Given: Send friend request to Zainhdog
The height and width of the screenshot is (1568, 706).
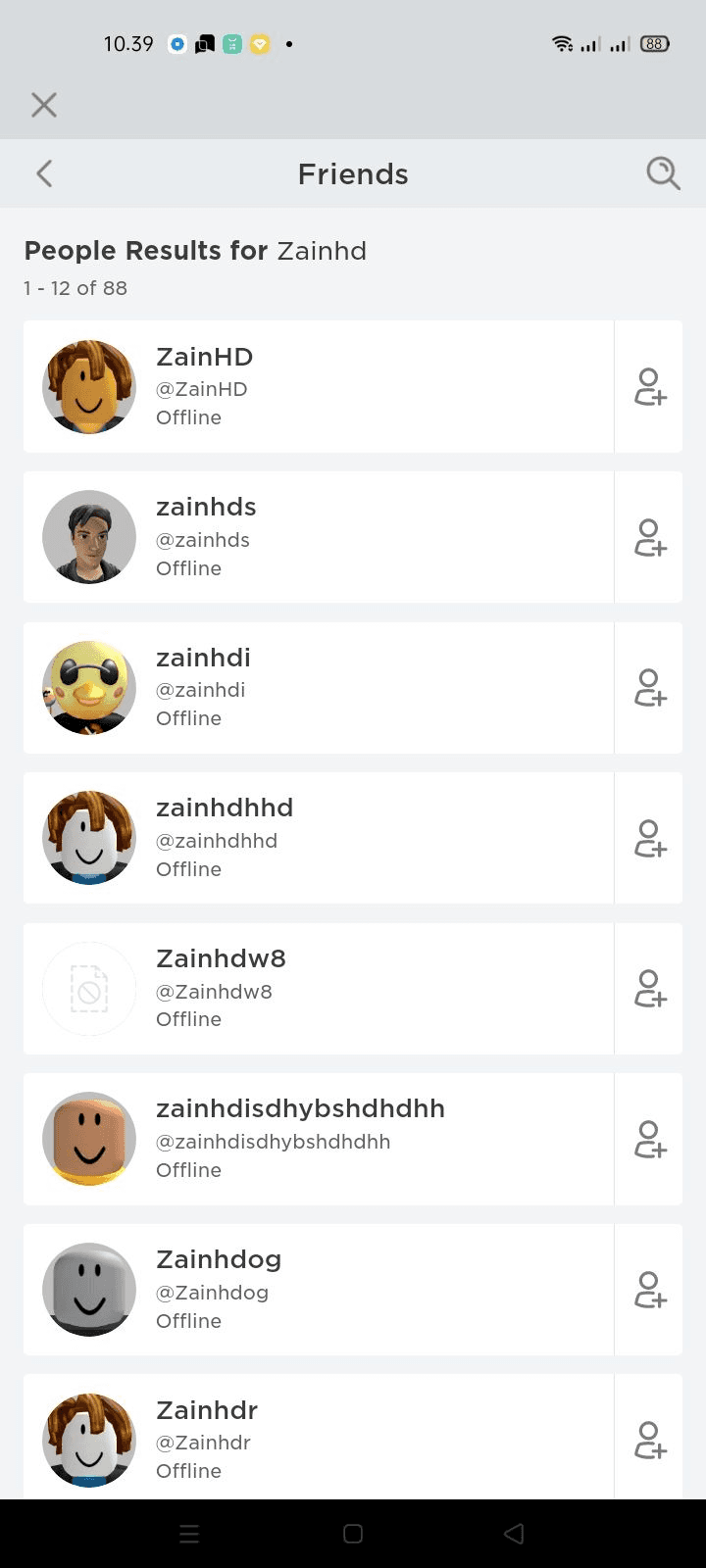Looking at the screenshot, I should click(649, 1290).
